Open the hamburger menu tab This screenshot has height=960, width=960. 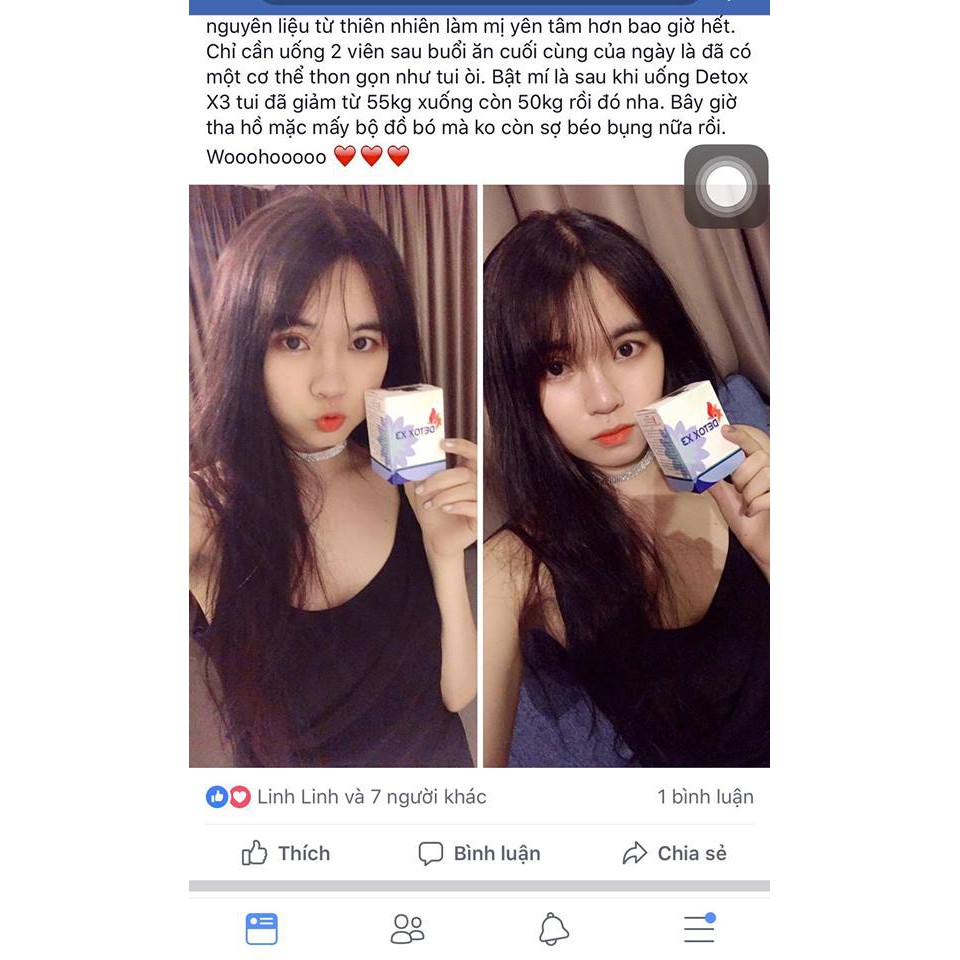(699, 929)
